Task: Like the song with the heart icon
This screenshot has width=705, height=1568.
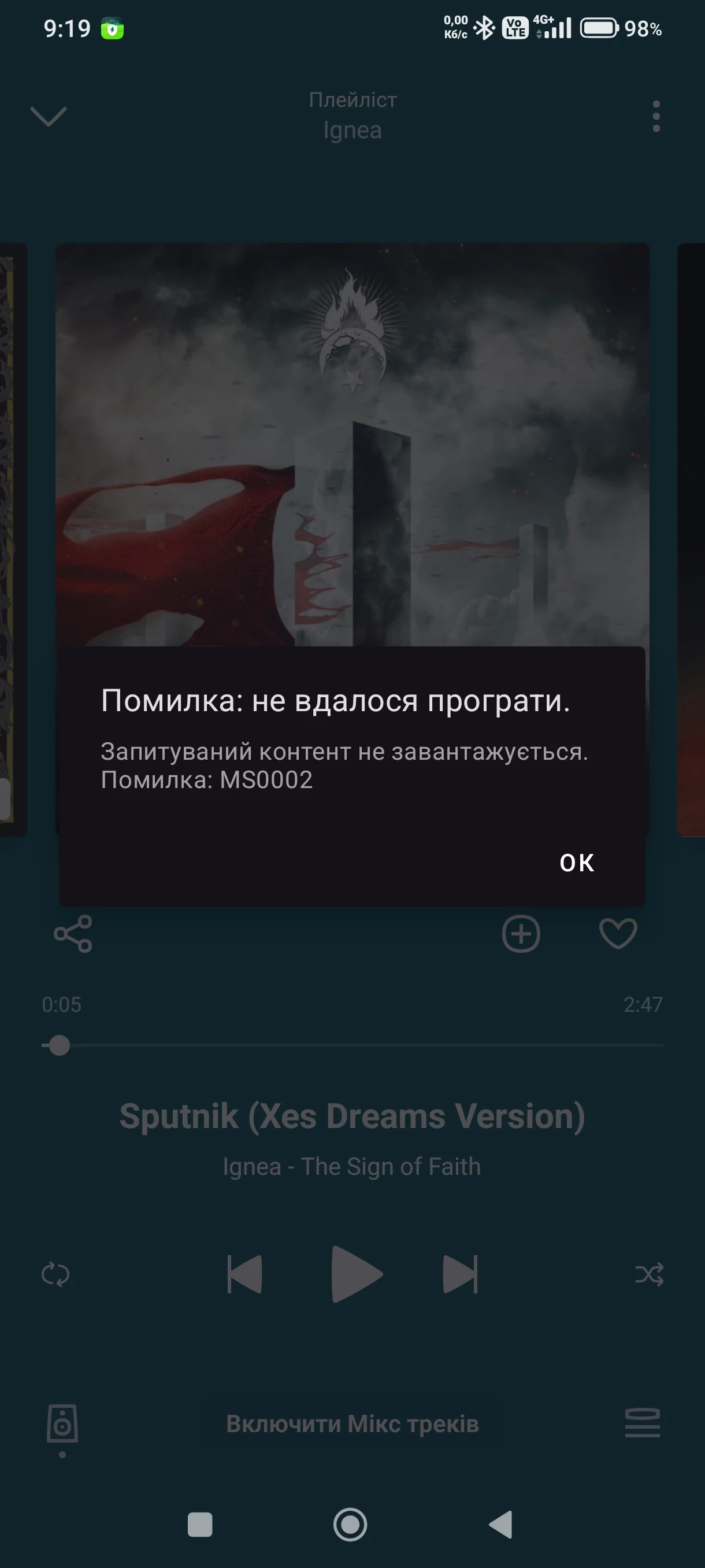Action: click(x=618, y=933)
